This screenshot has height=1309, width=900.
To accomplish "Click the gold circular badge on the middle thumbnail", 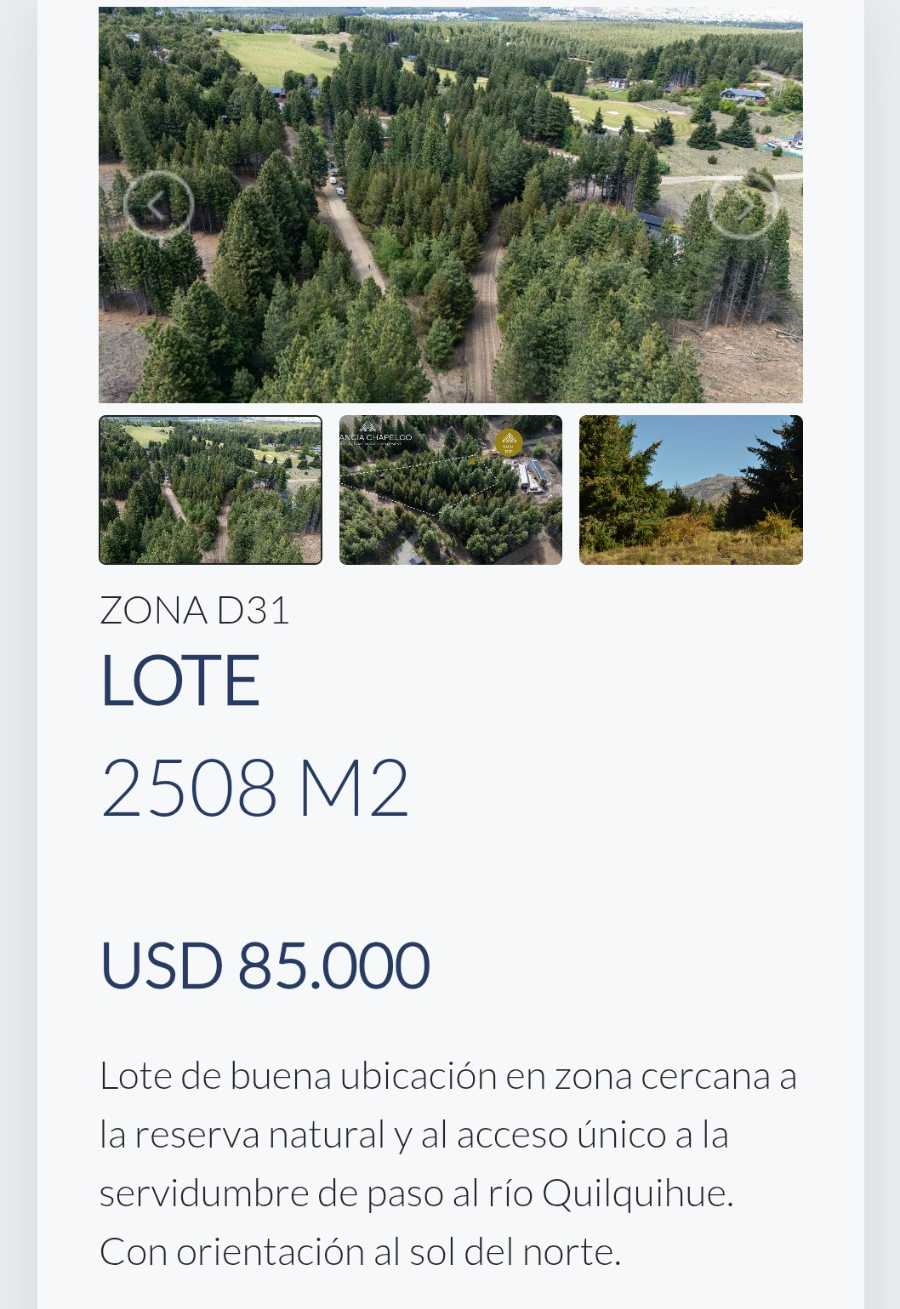I will [509, 441].
